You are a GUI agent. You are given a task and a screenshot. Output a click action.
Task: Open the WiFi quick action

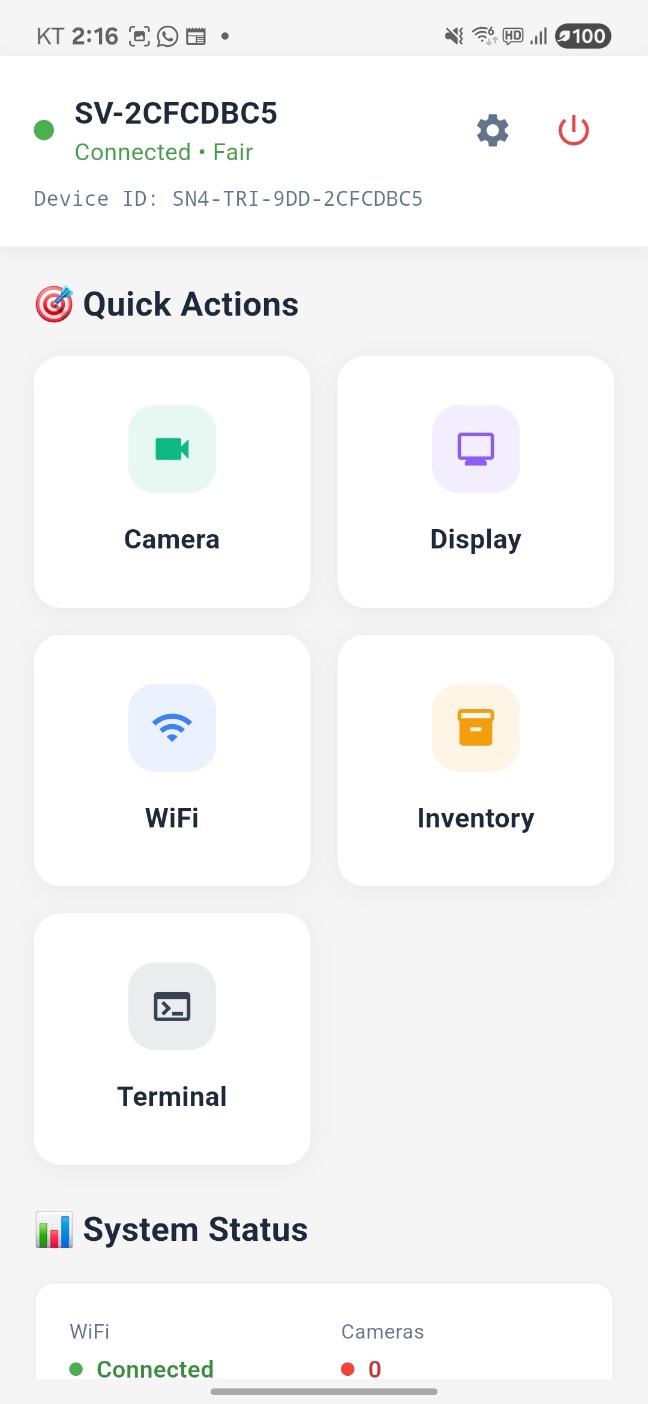click(x=172, y=760)
